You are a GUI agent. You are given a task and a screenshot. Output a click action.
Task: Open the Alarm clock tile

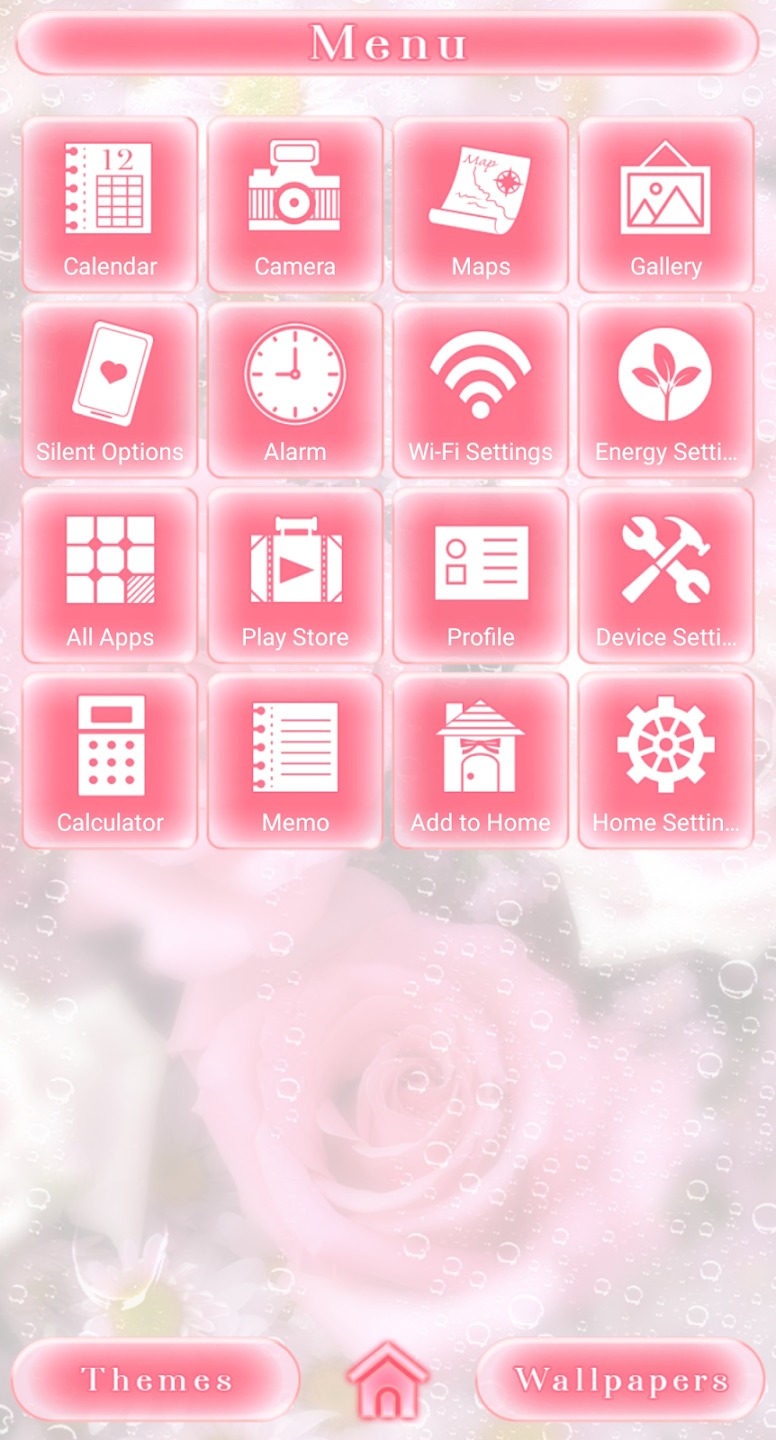(x=295, y=390)
